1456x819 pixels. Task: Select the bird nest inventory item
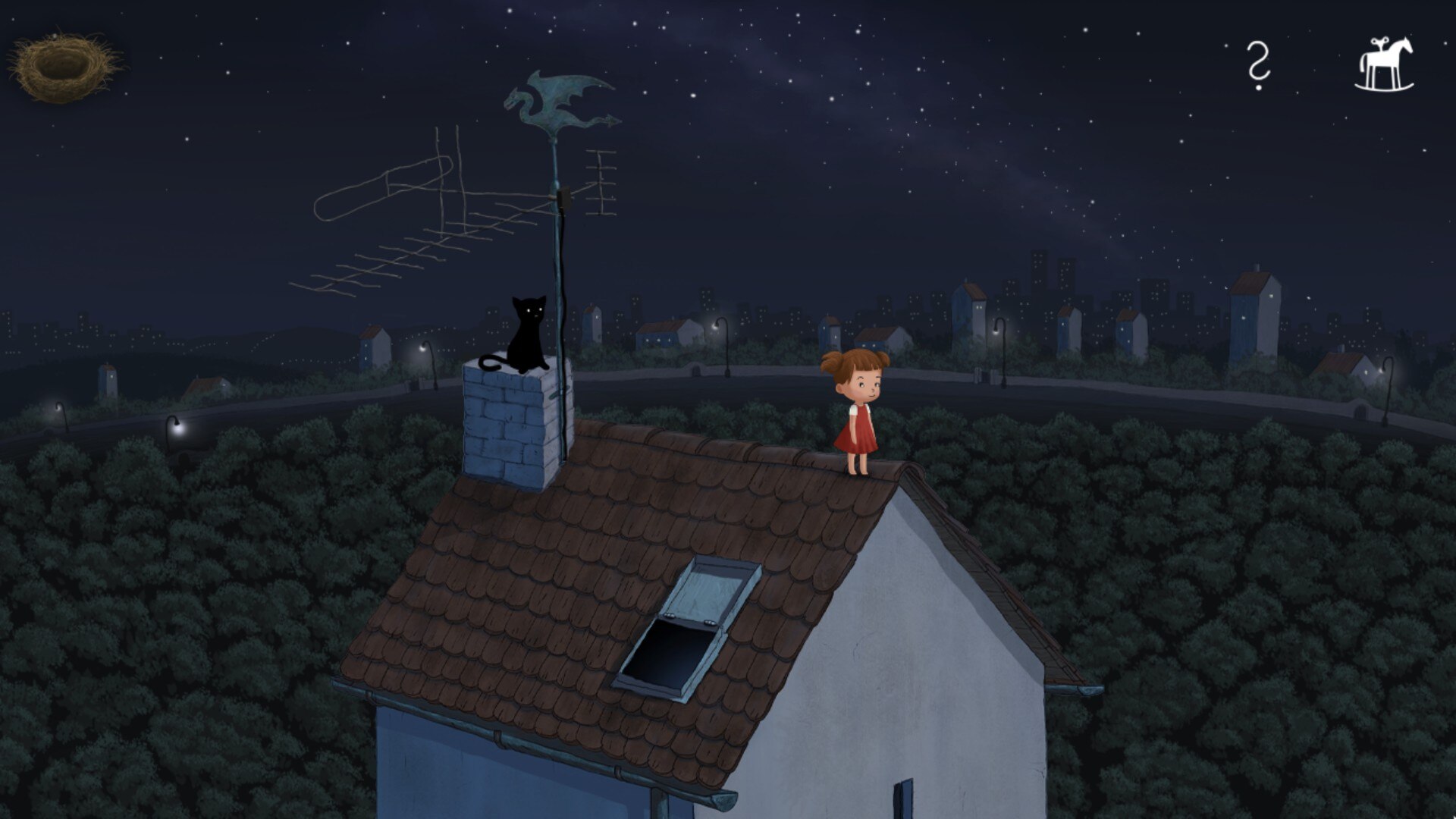pos(65,66)
